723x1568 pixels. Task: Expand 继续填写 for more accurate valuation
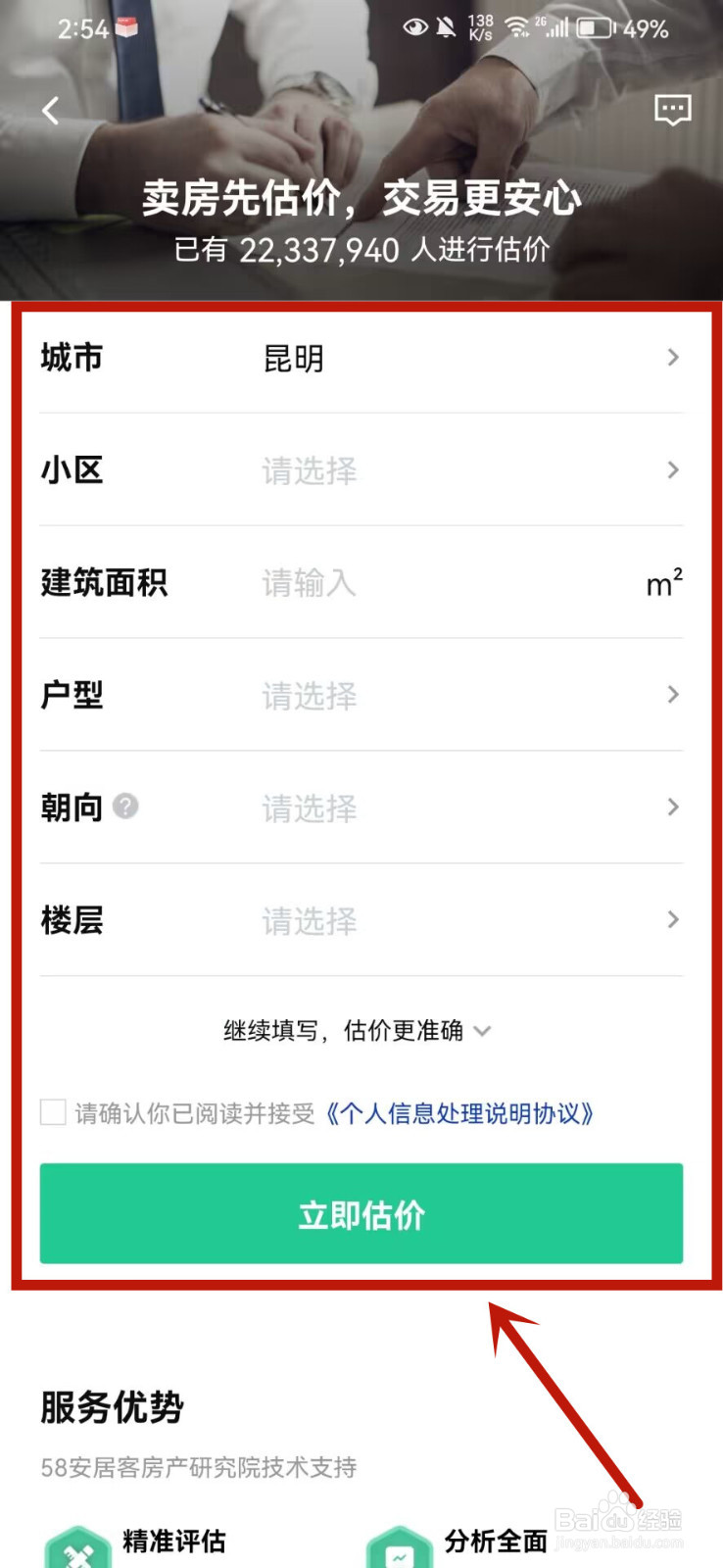pyautogui.click(x=361, y=1030)
